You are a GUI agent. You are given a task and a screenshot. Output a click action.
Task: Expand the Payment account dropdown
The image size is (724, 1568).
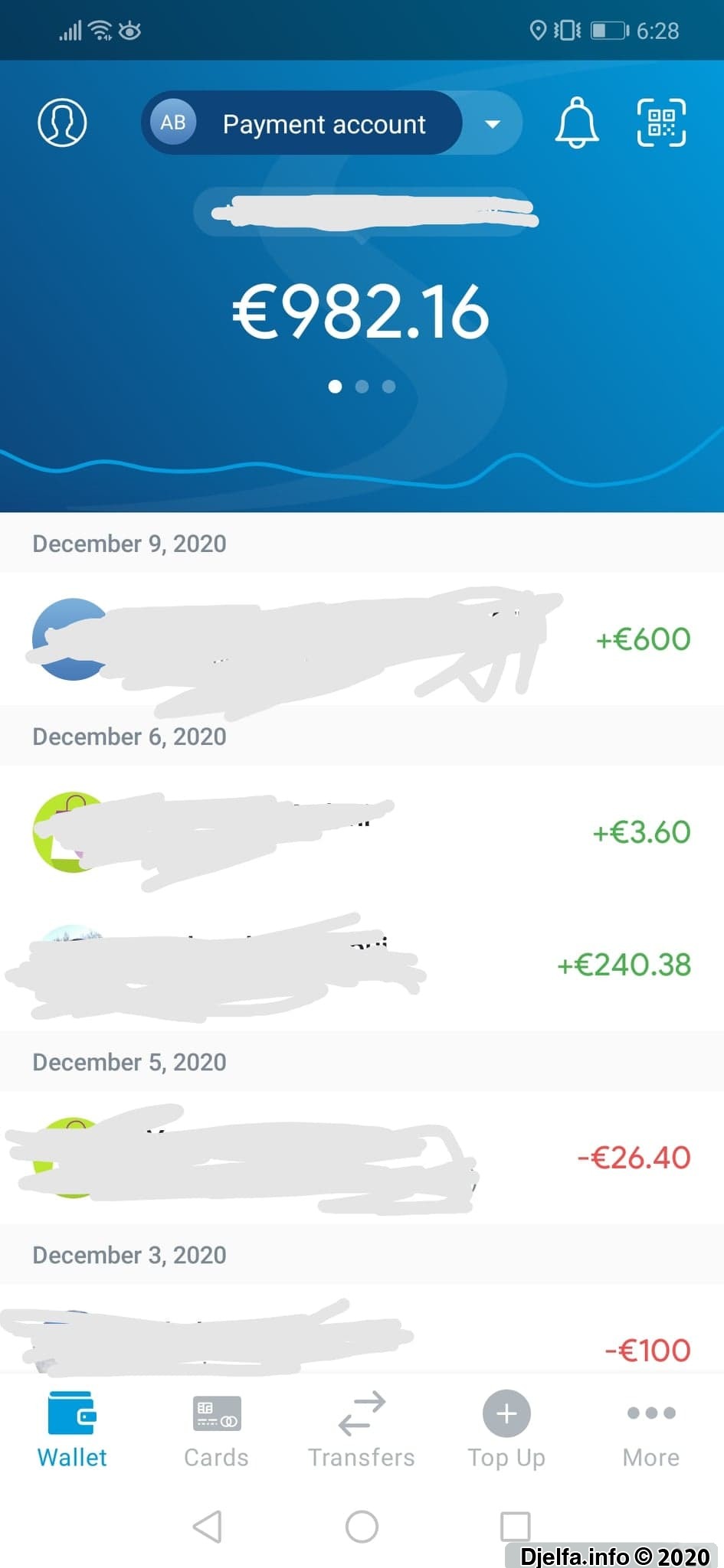click(493, 123)
